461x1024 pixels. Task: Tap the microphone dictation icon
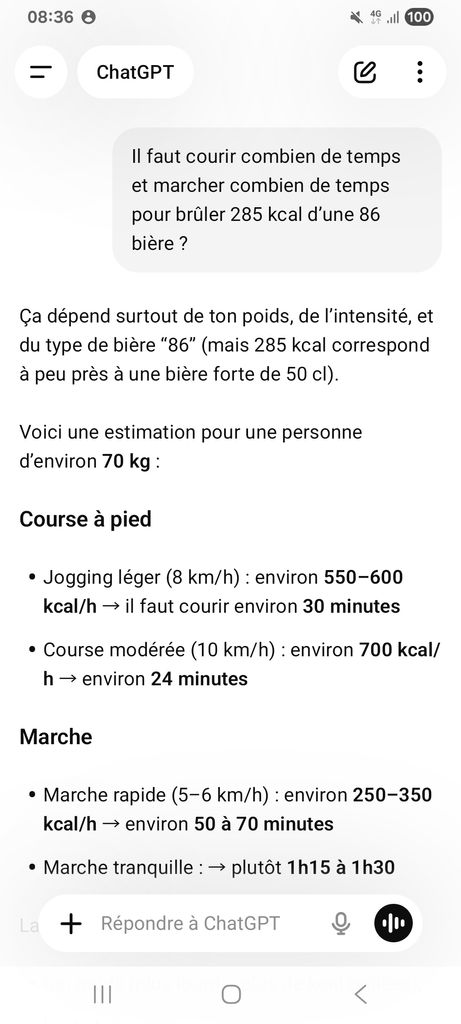click(340, 923)
